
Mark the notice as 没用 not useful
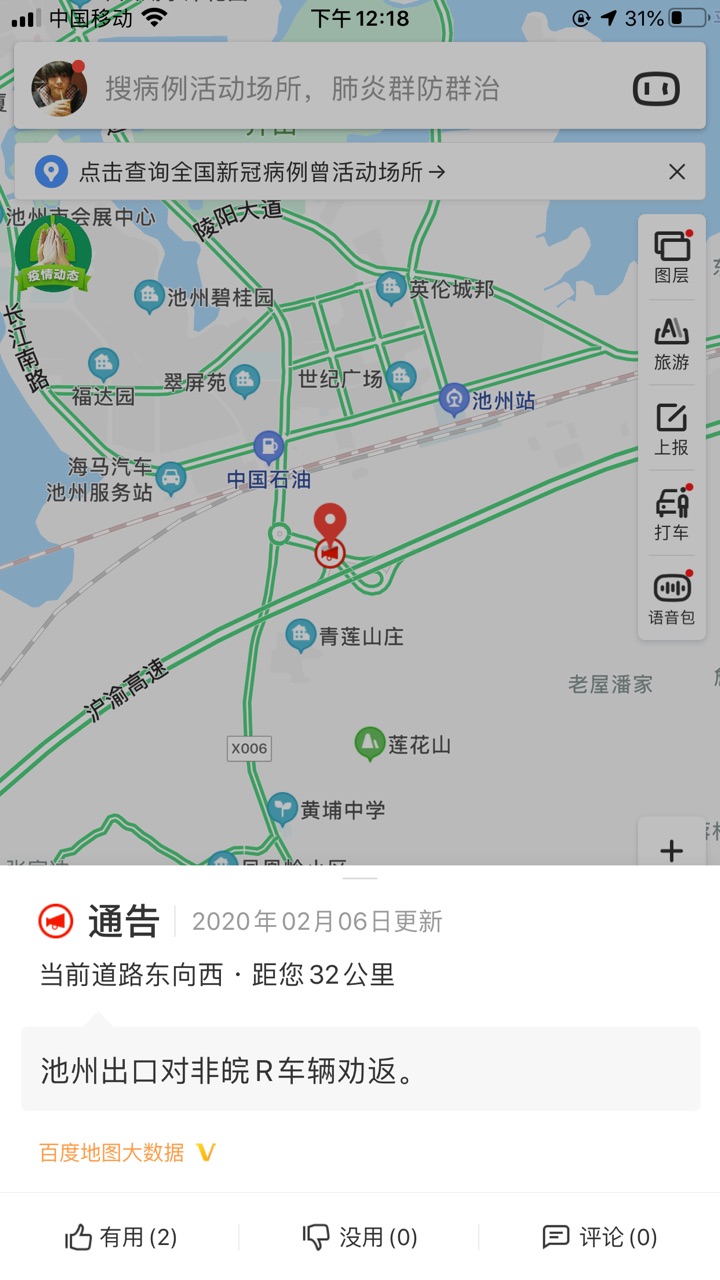tap(360, 1237)
